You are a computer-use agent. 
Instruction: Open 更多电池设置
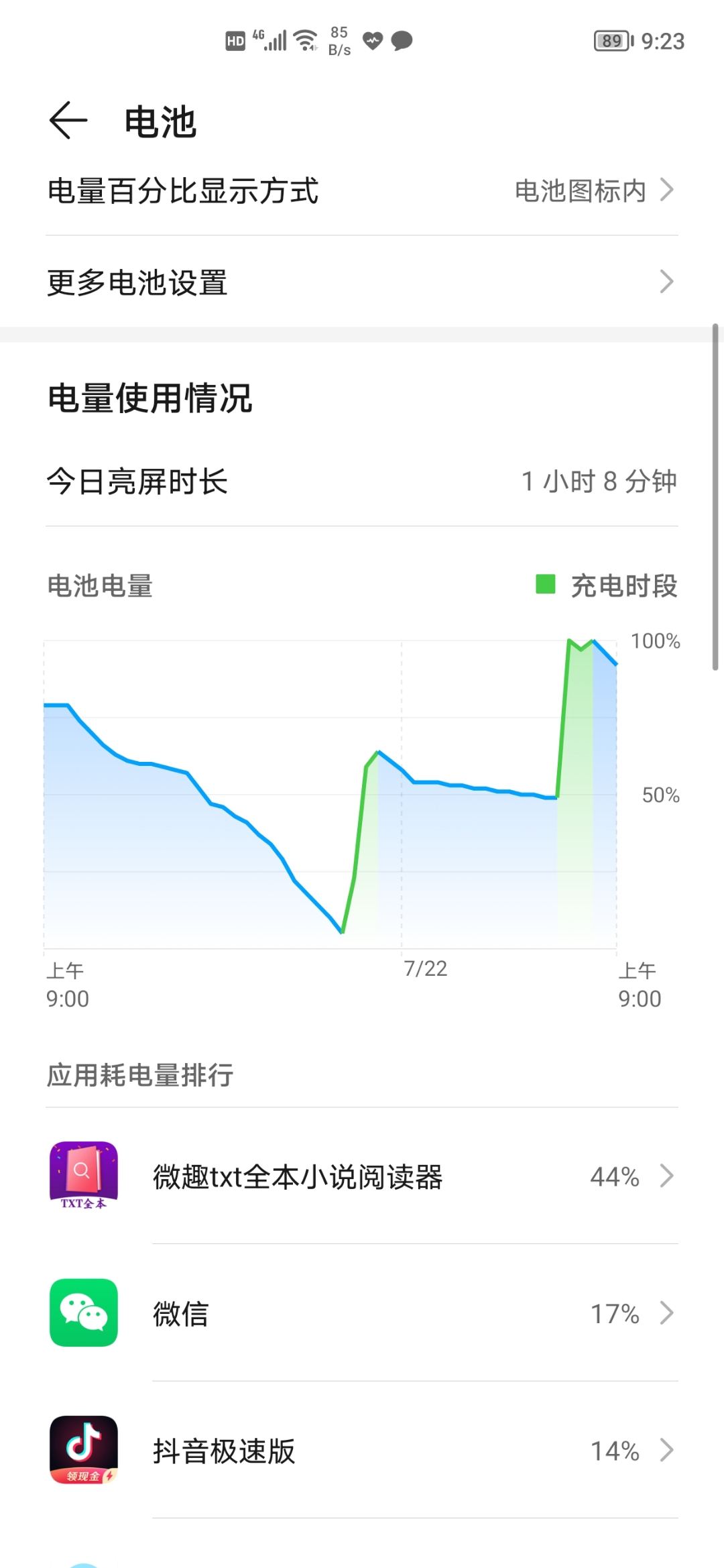(x=362, y=282)
